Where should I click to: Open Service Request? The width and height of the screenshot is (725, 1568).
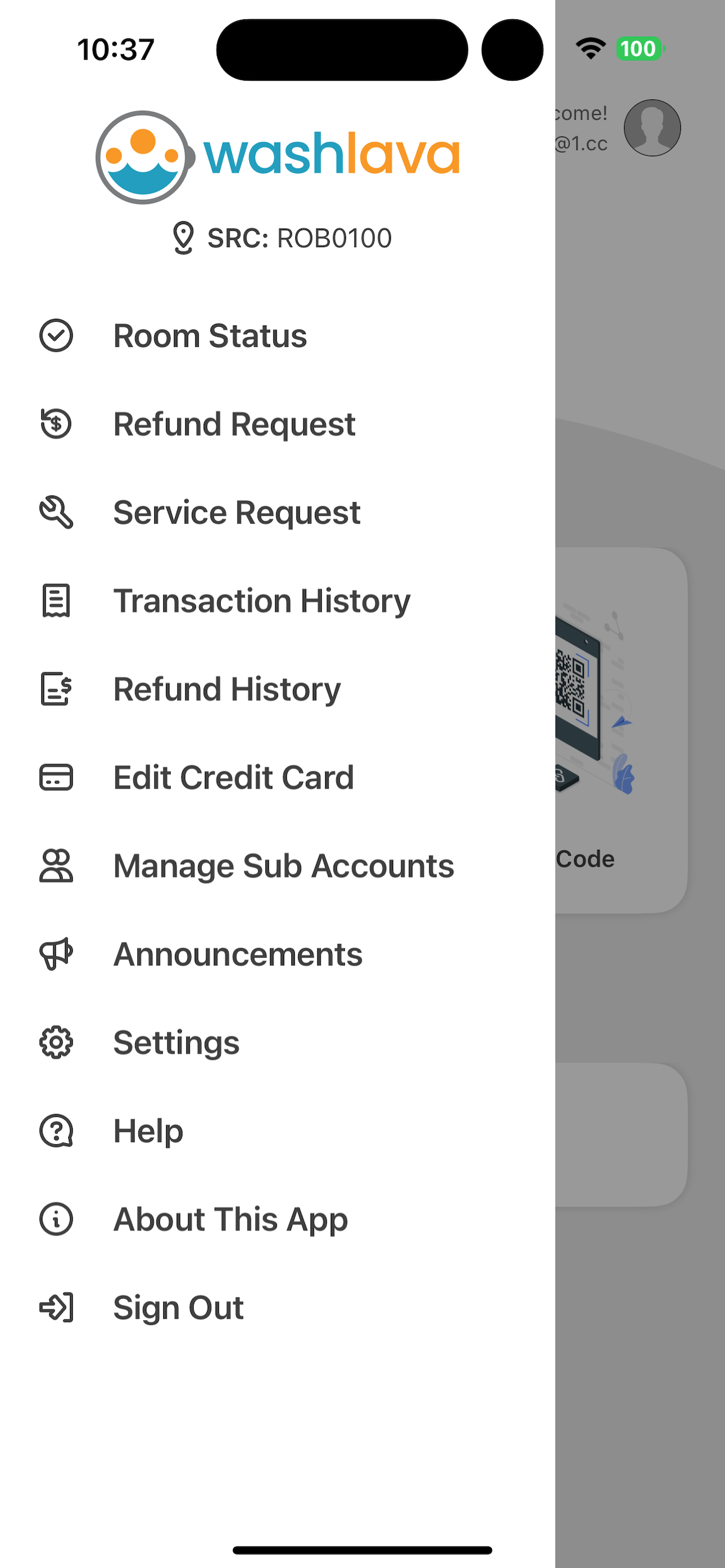point(277,512)
